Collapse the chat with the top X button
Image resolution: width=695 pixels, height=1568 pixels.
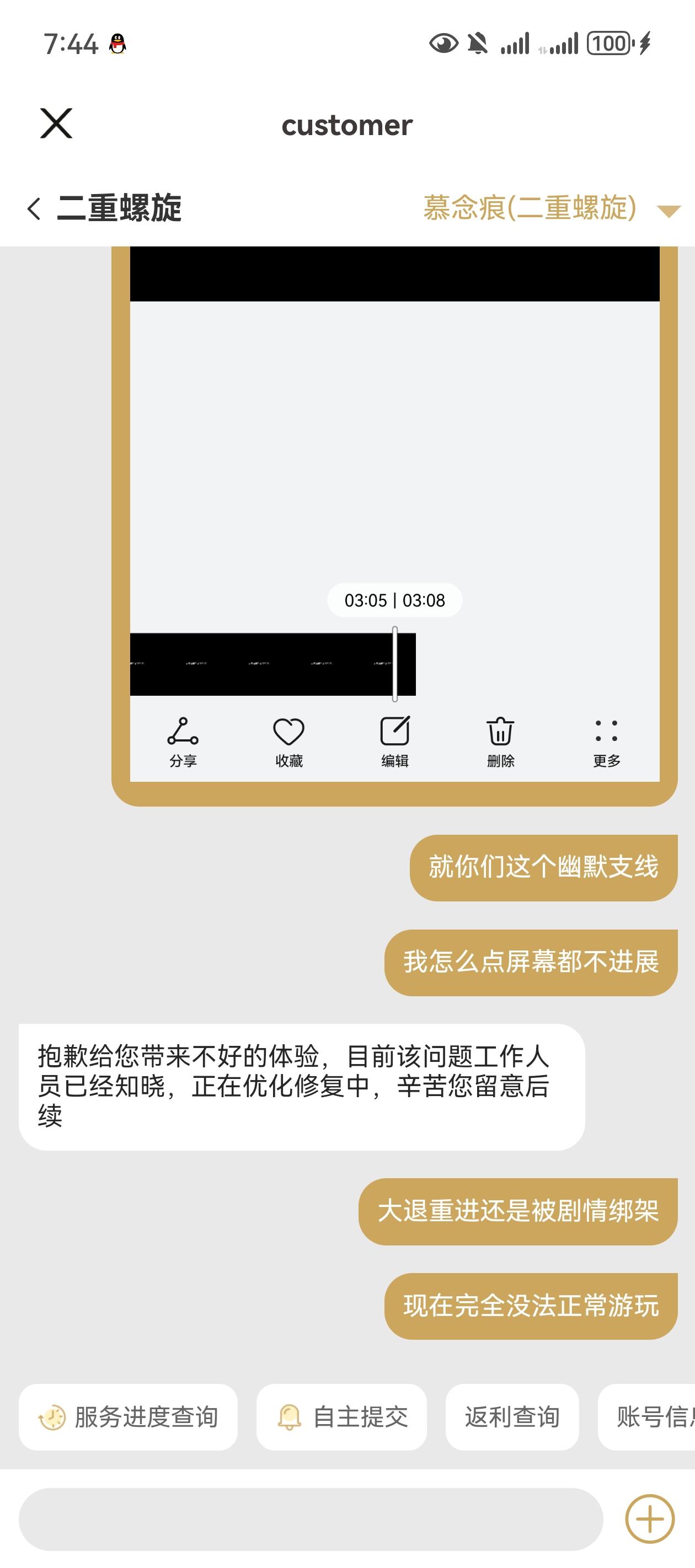coord(57,124)
